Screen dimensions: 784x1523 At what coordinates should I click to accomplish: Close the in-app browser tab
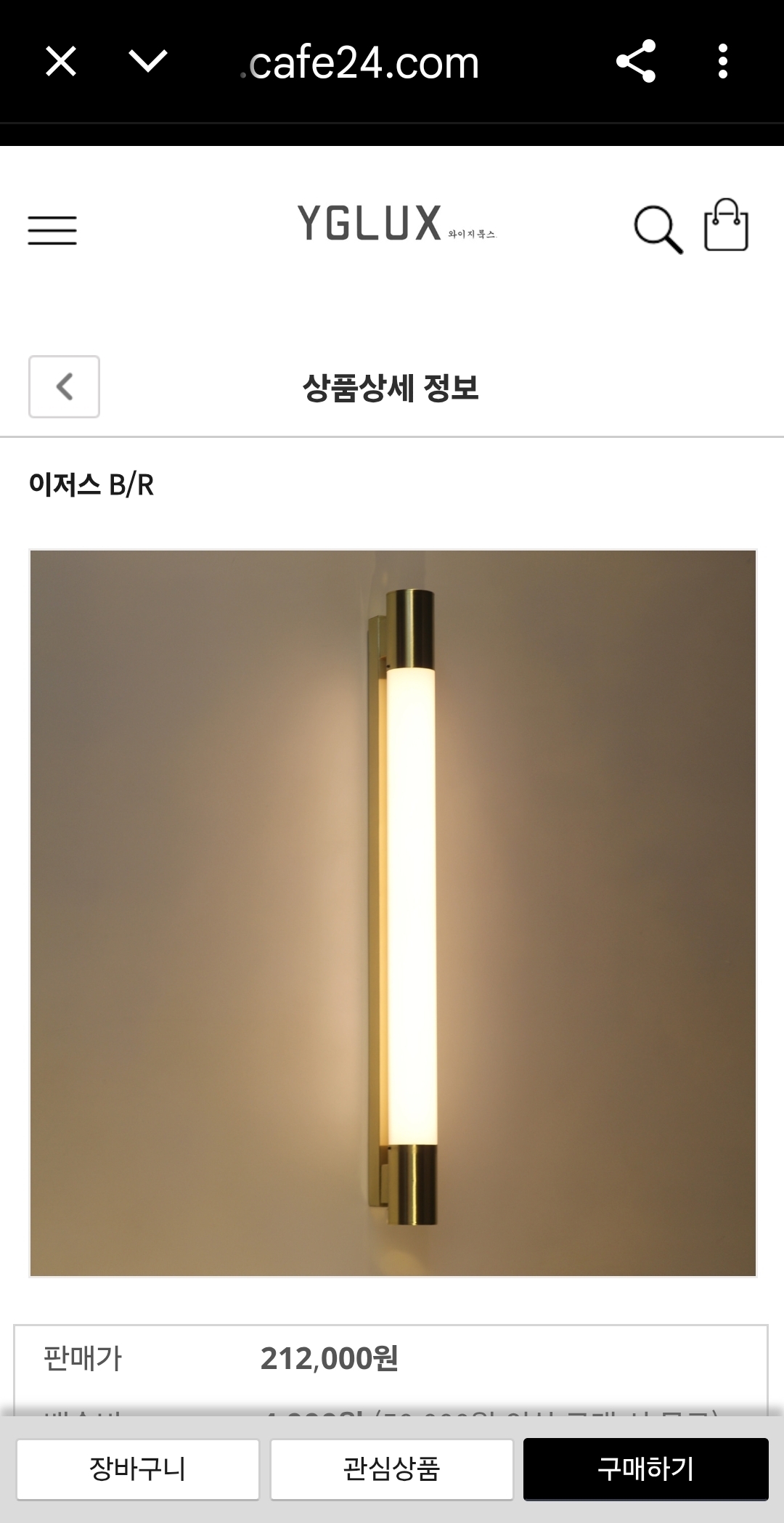61,62
